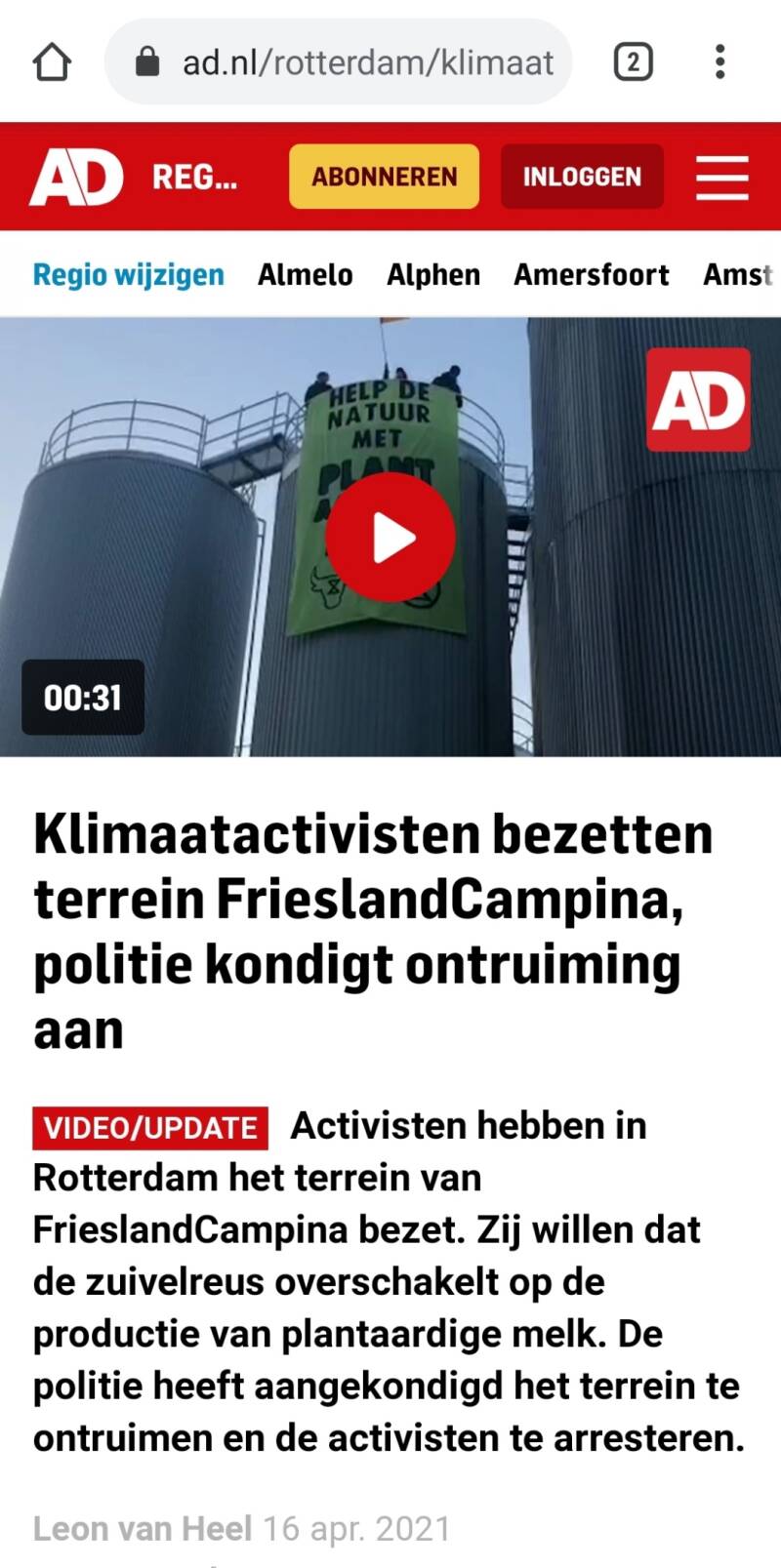Go to browser home page
The height and width of the screenshot is (1568, 781).
(x=52, y=62)
